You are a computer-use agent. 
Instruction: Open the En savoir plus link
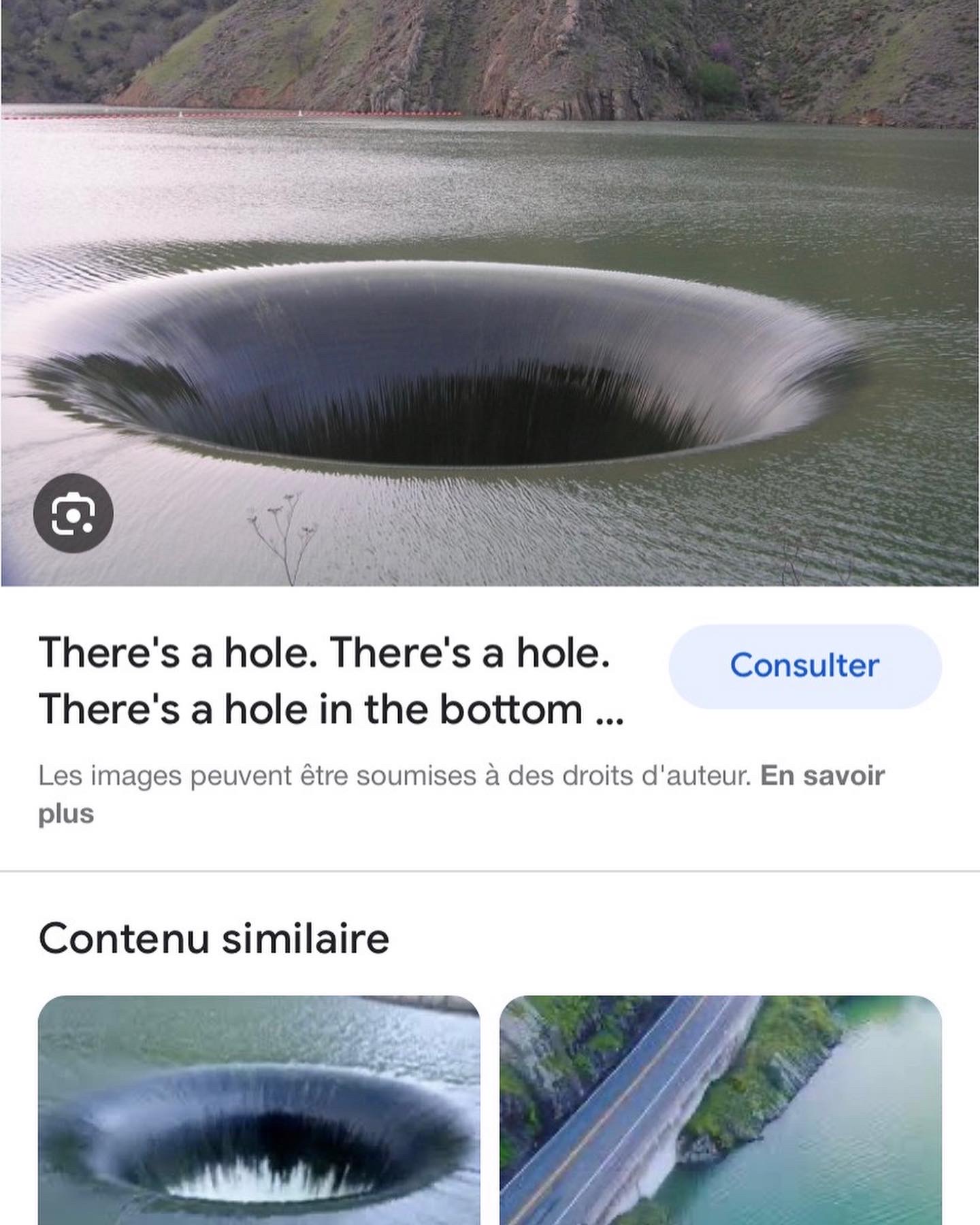pos(822,776)
